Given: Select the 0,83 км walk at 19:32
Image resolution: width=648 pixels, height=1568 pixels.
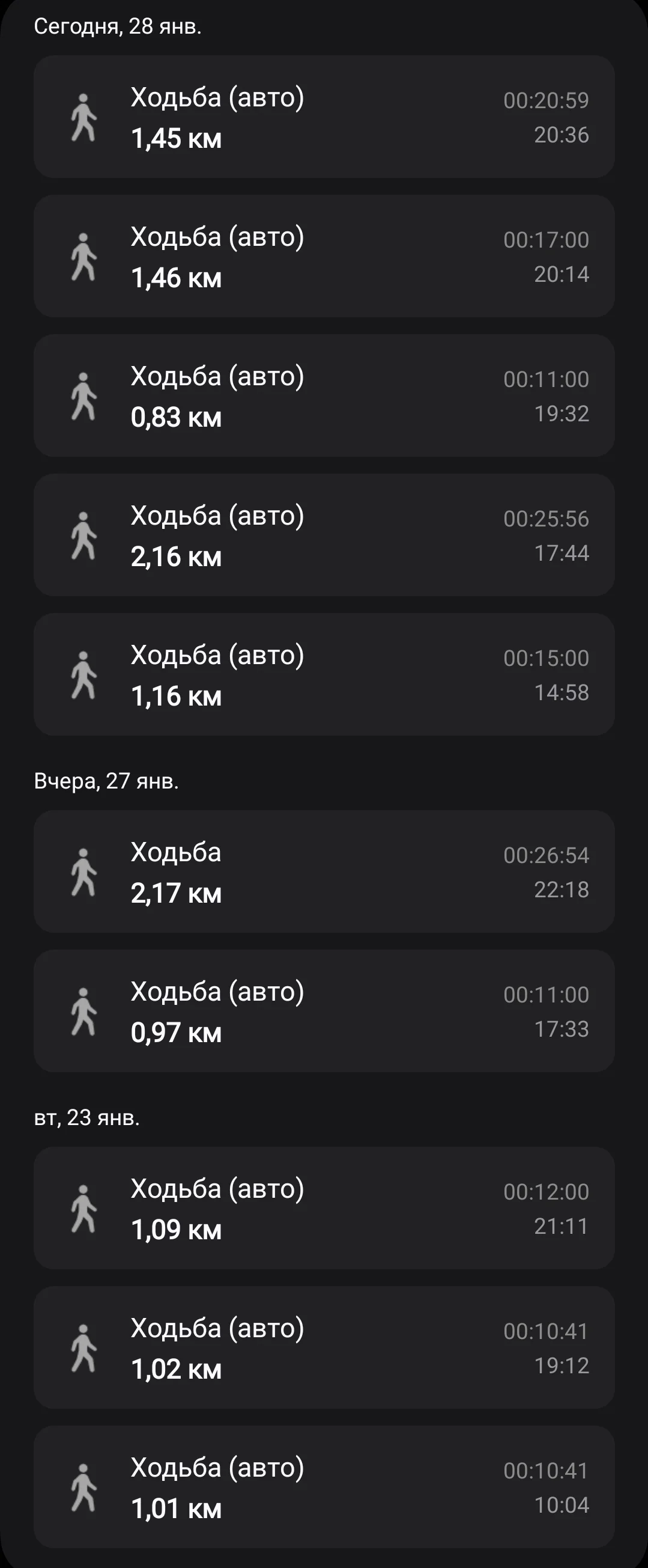Looking at the screenshot, I should pos(324,395).
